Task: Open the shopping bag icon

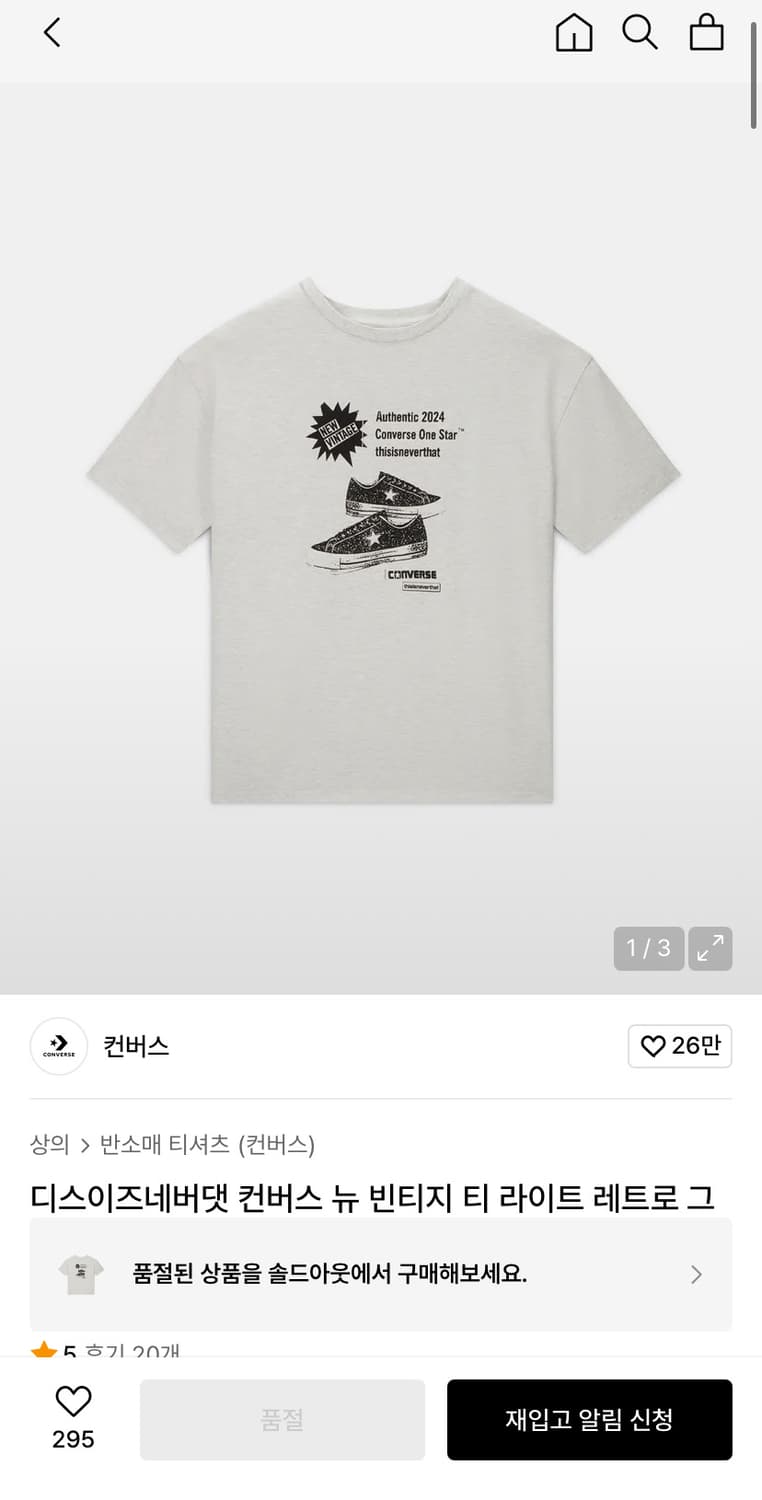Action: click(x=707, y=32)
